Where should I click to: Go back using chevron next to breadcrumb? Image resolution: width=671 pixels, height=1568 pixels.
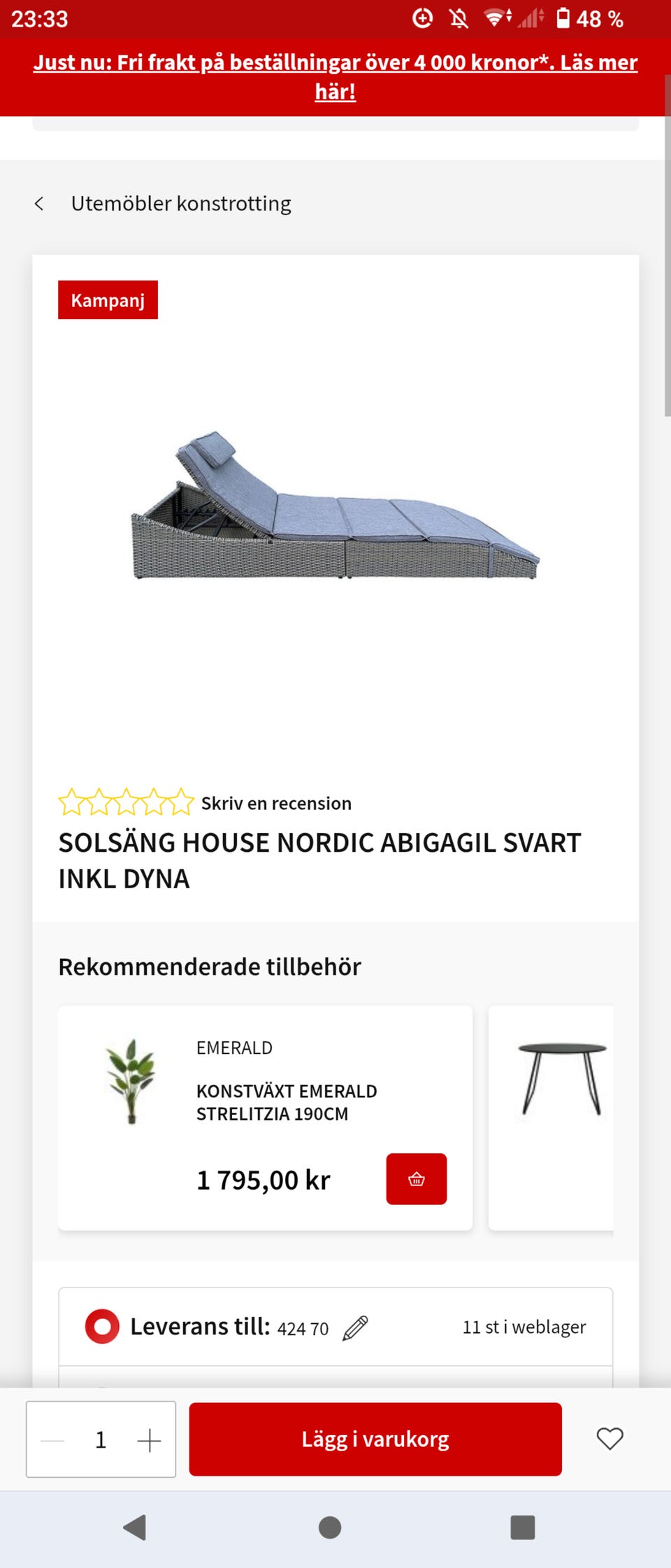pyautogui.click(x=40, y=204)
